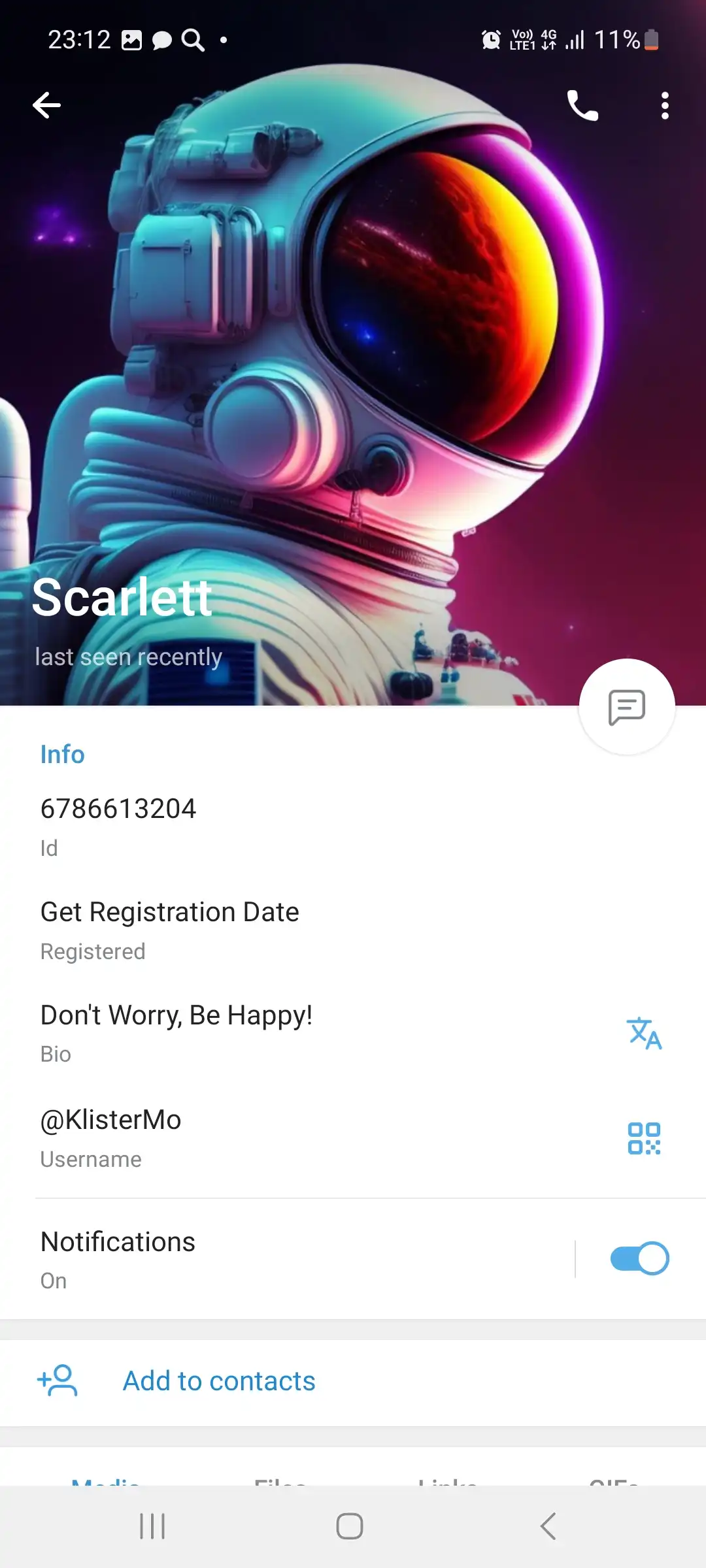Image resolution: width=706 pixels, height=1568 pixels.
Task: Go back using the top arrow
Action: click(46, 105)
